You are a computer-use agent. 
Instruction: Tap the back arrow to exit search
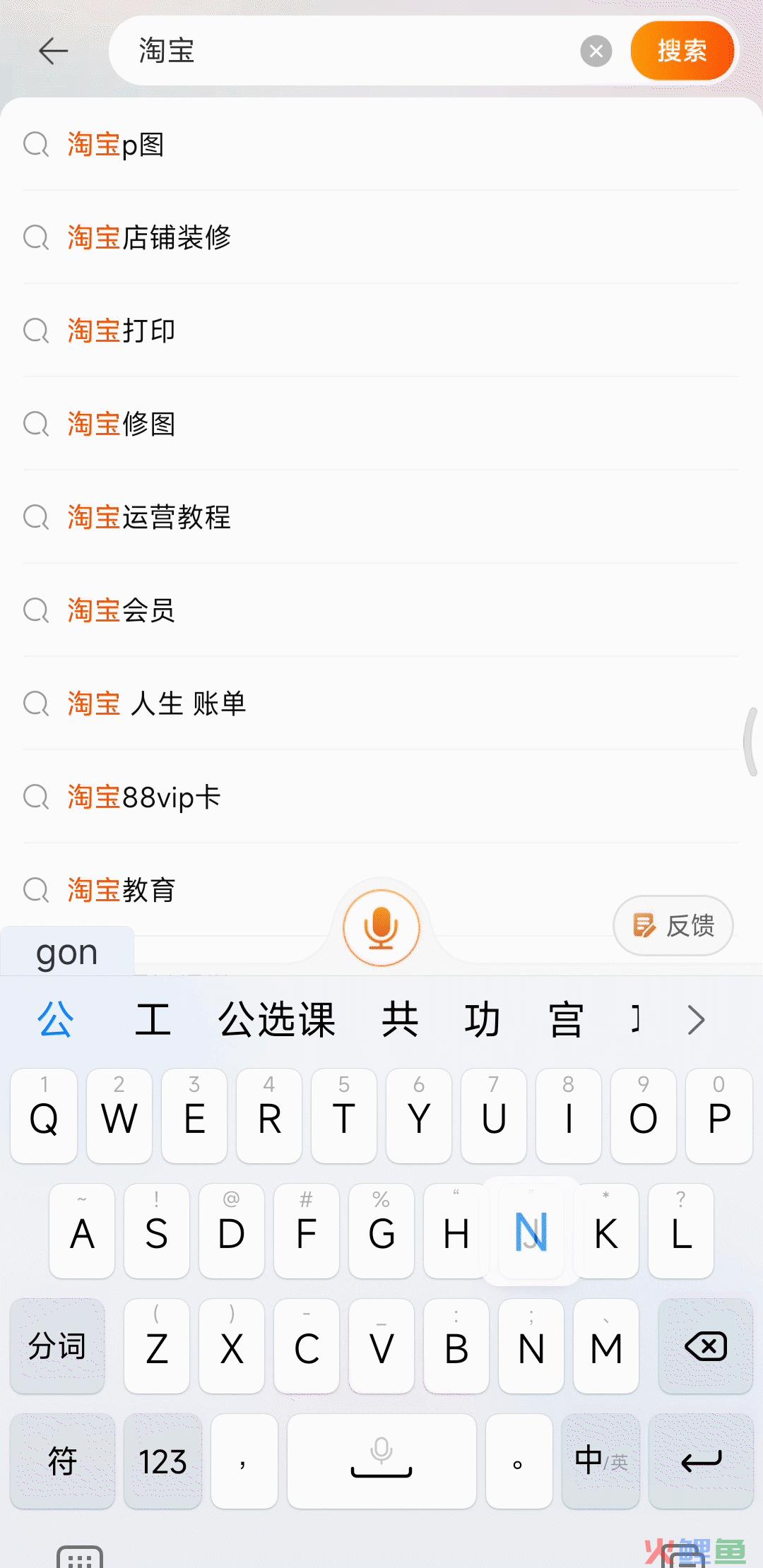click(x=54, y=51)
